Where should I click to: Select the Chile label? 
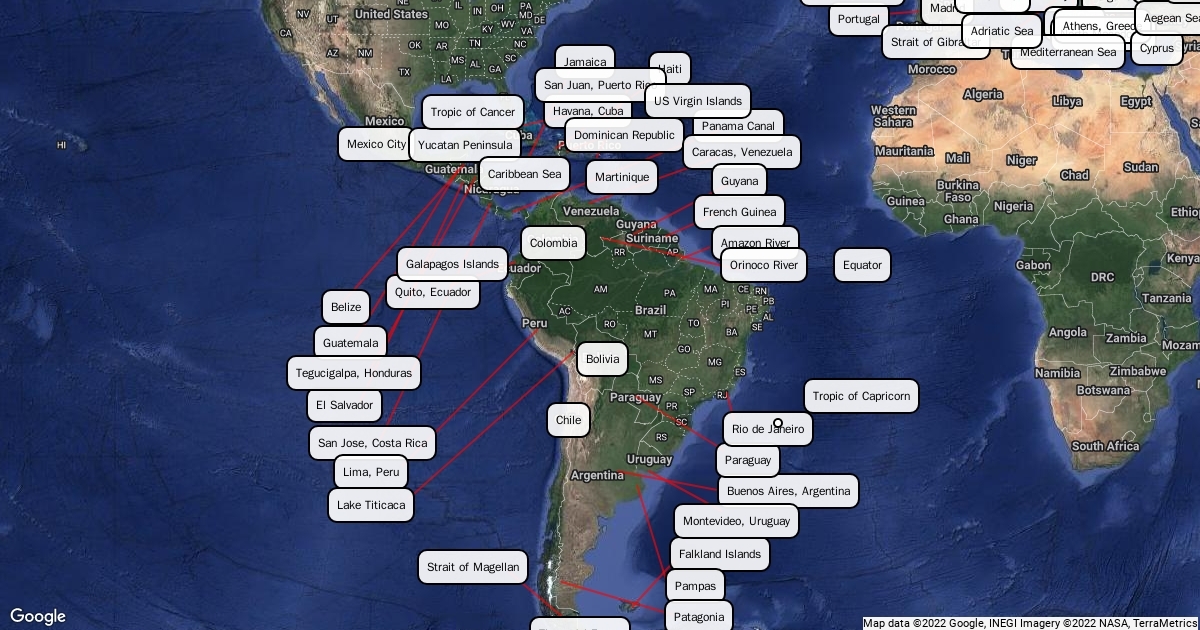click(568, 420)
